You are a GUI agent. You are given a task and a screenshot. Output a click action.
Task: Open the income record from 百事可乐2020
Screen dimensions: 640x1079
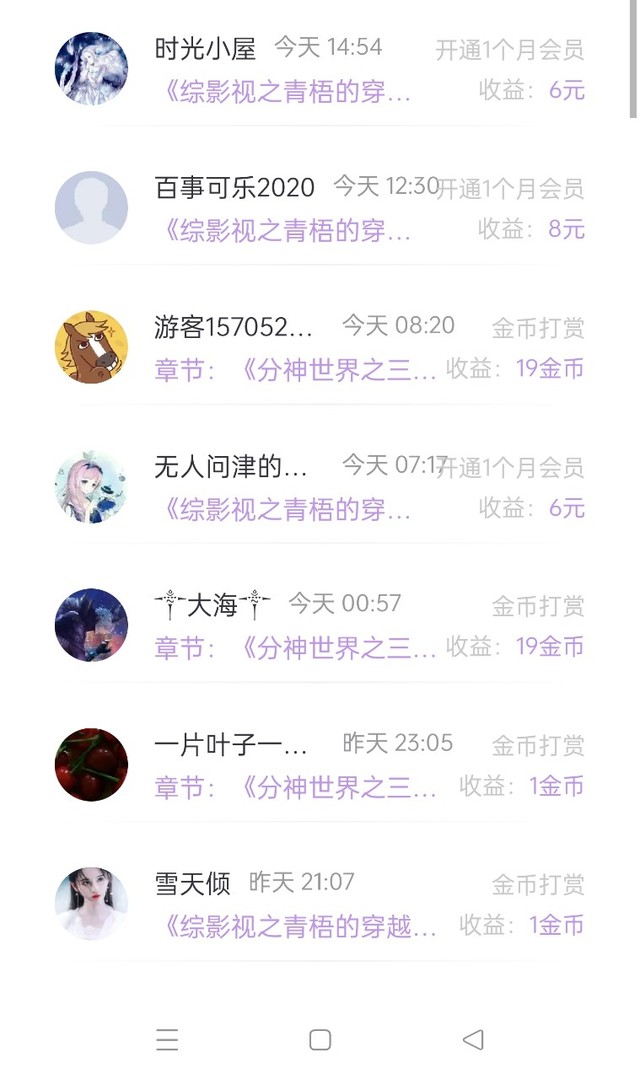pyautogui.click(x=320, y=208)
